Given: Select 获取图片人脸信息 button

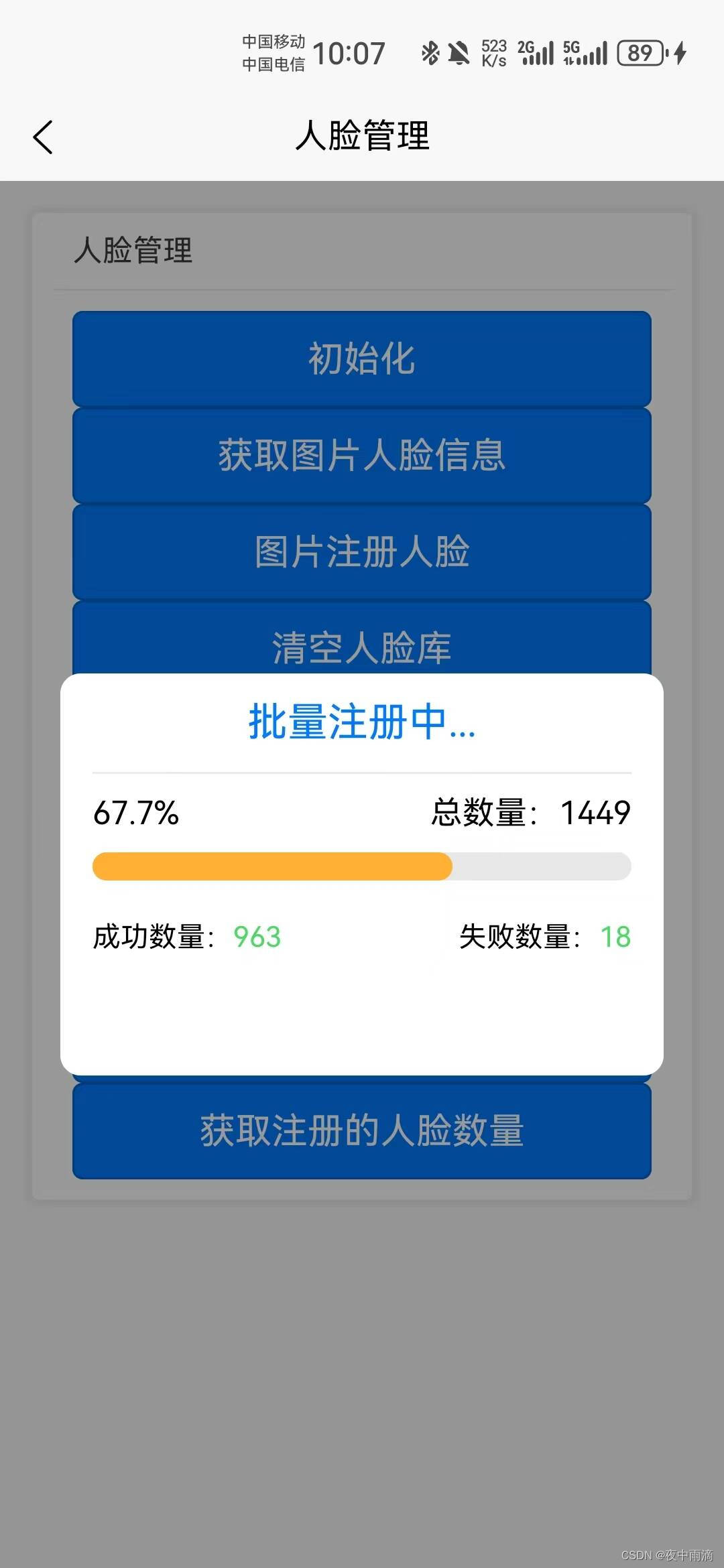Looking at the screenshot, I should click(x=362, y=455).
